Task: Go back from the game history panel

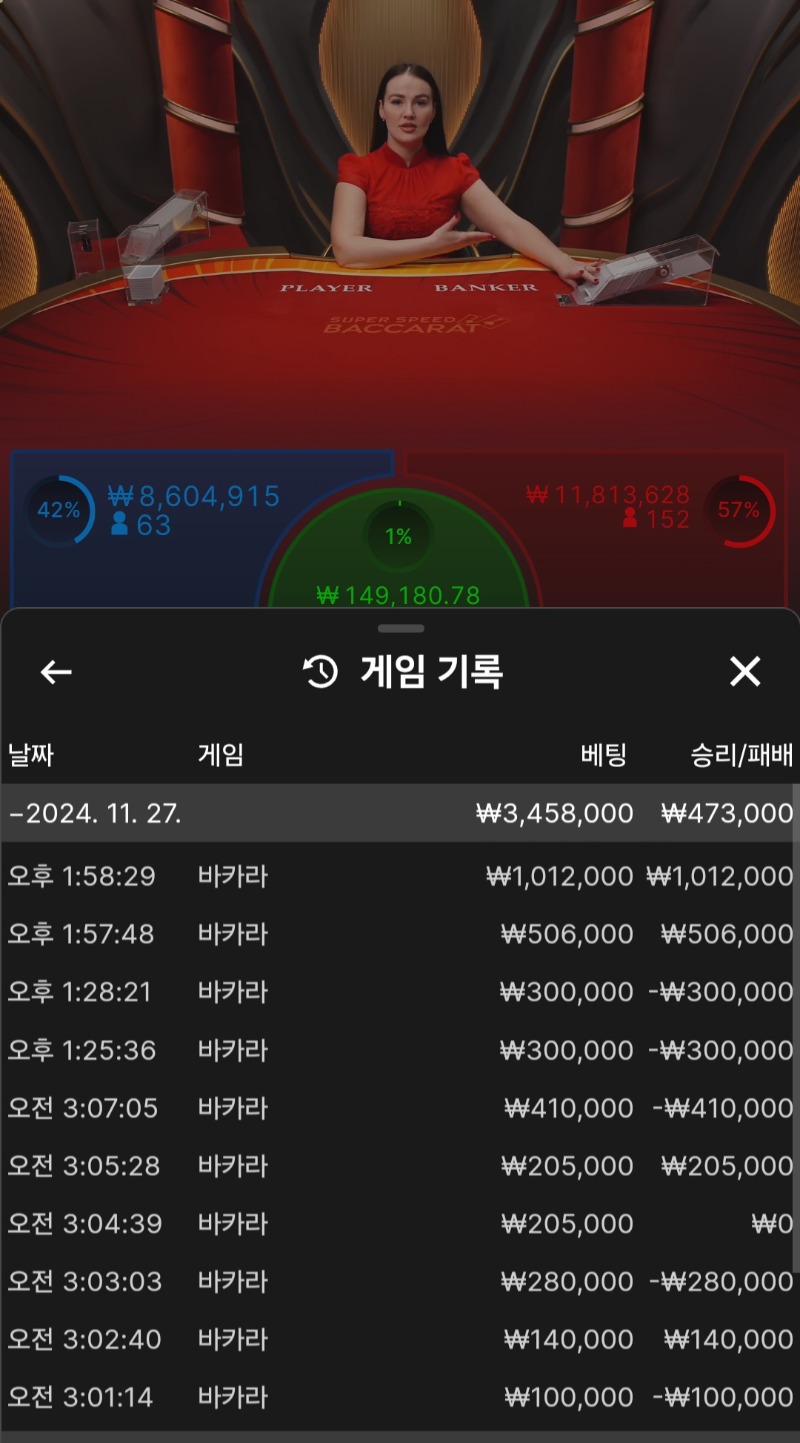Action: click(x=56, y=672)
